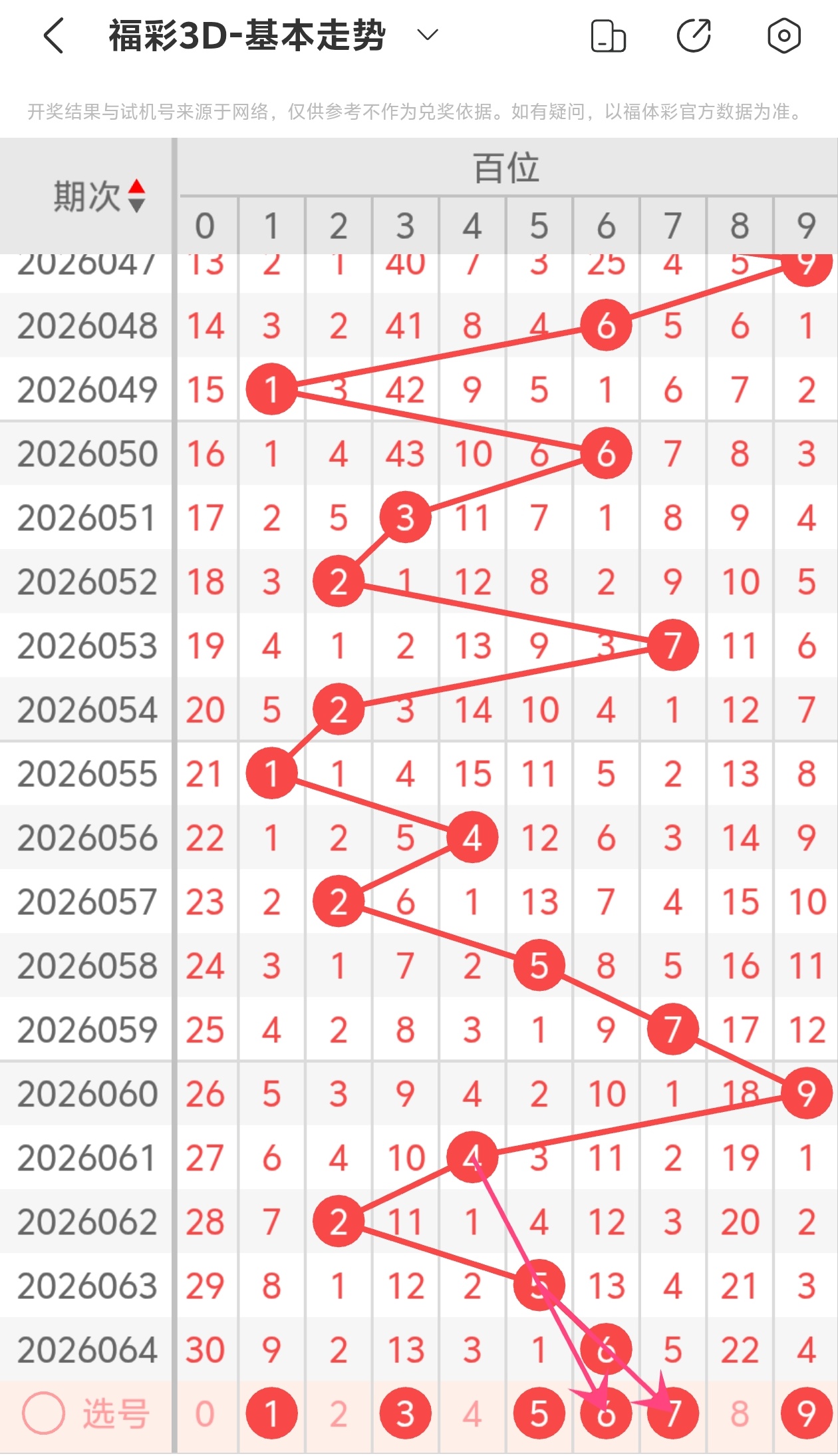The image size is (838, 1456).
Task: Select number 0 in the 选号 row
Action: pyautogui.click(x=205, y=1413)
